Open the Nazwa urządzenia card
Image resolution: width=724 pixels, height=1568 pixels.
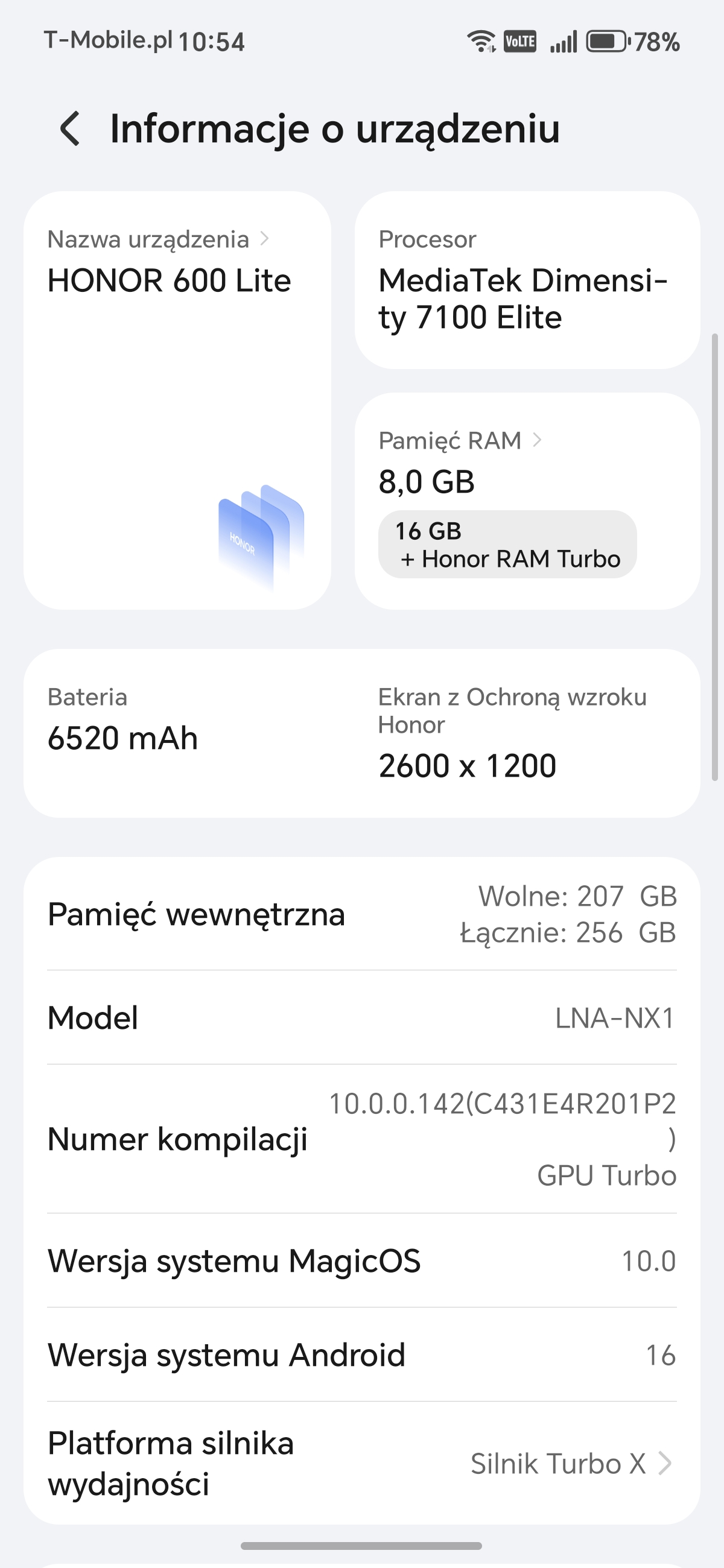point(177,399)
